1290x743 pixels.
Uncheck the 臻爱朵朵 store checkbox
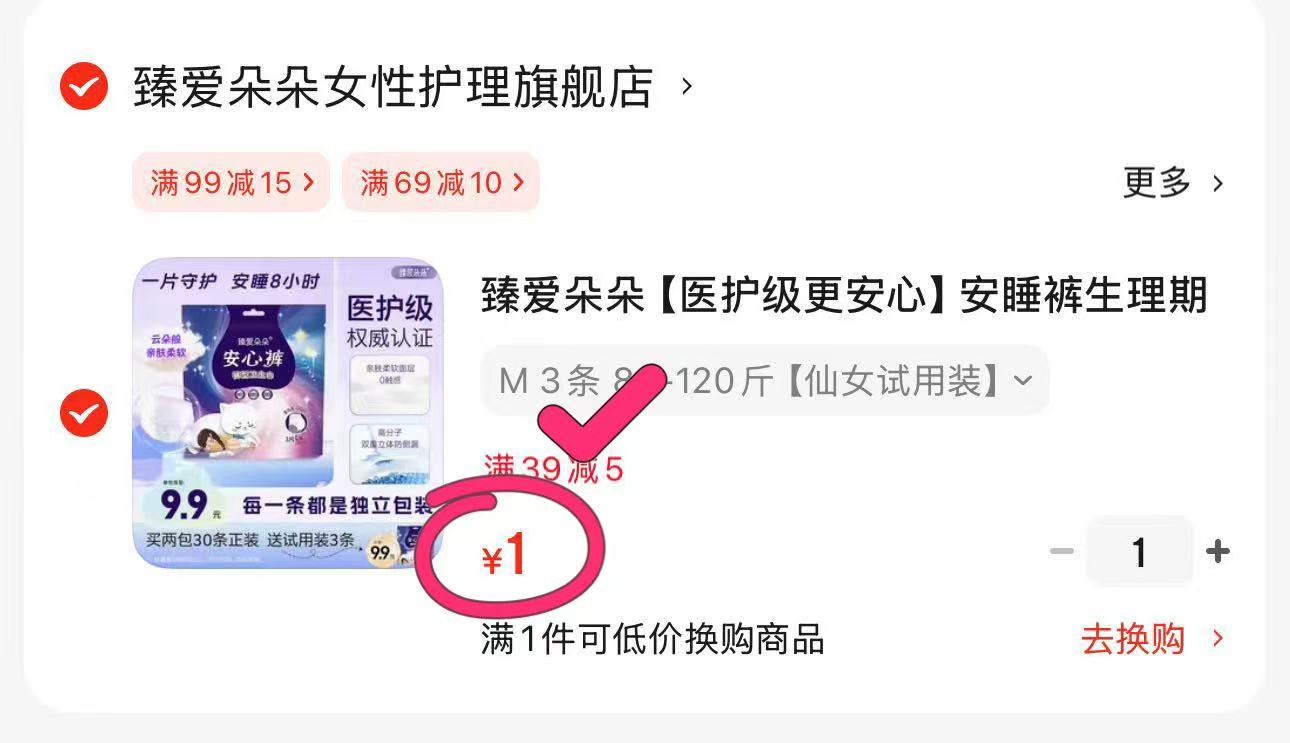(84, 88)
